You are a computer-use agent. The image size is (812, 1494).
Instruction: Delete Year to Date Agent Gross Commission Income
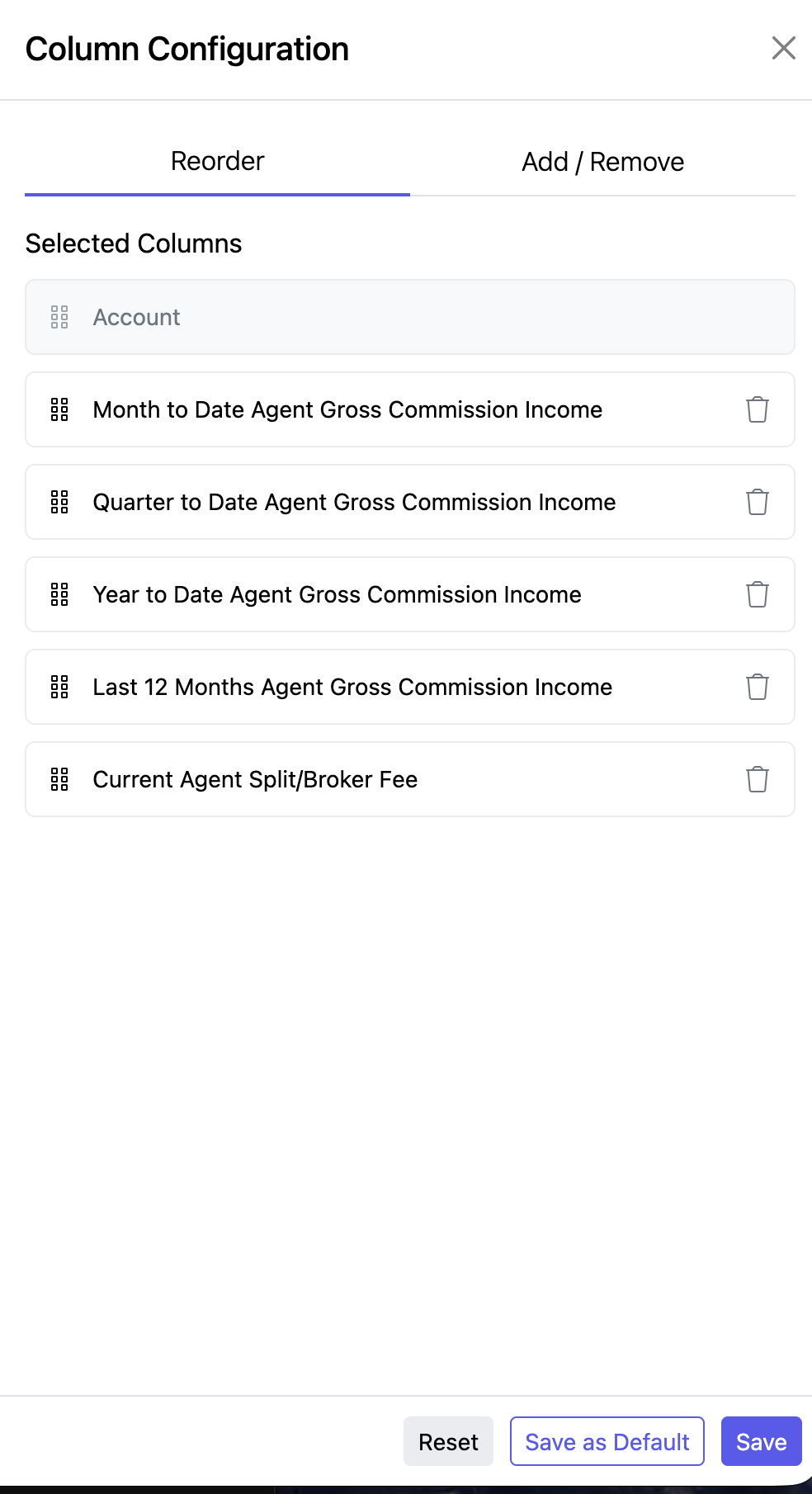point(757,594)
